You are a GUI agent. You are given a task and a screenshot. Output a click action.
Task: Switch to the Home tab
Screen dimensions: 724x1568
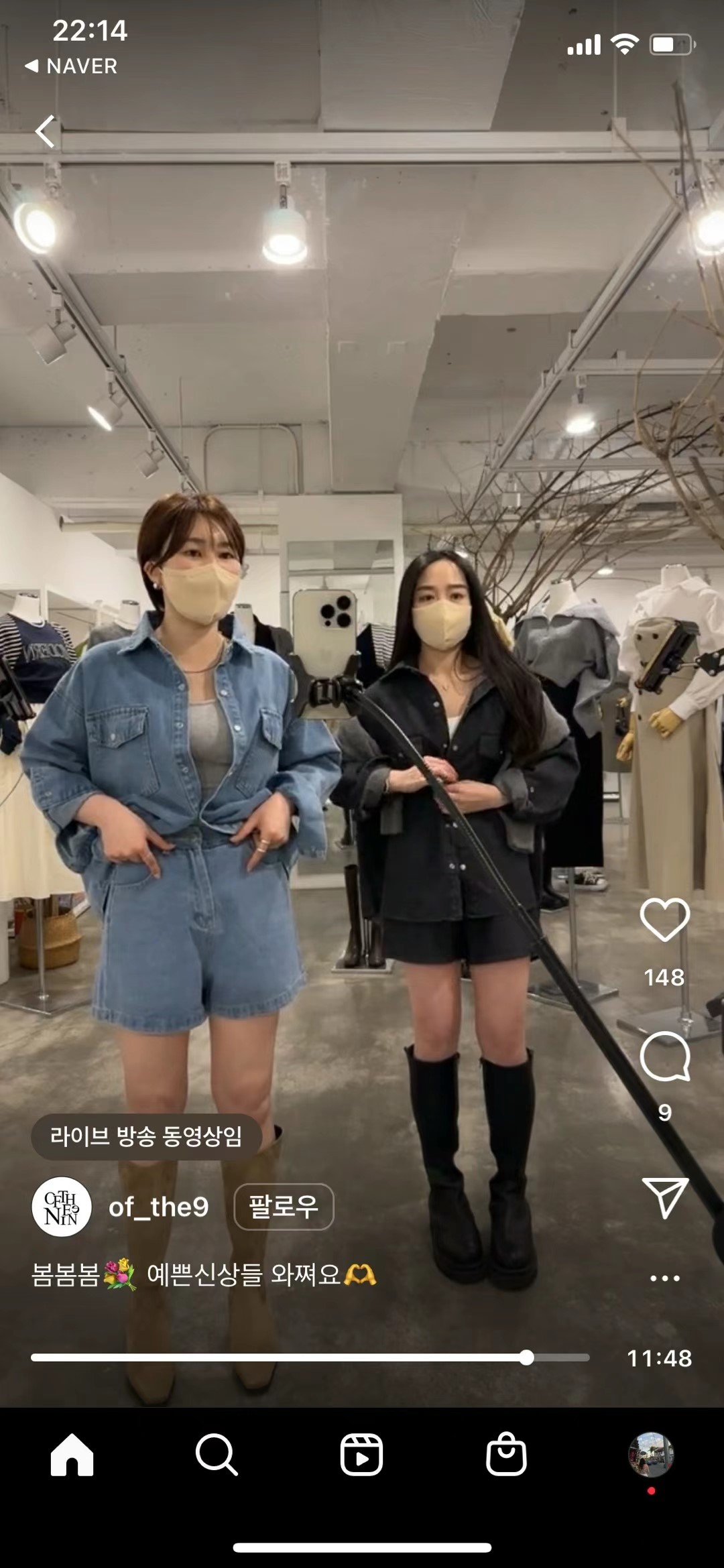[72, 1455]
